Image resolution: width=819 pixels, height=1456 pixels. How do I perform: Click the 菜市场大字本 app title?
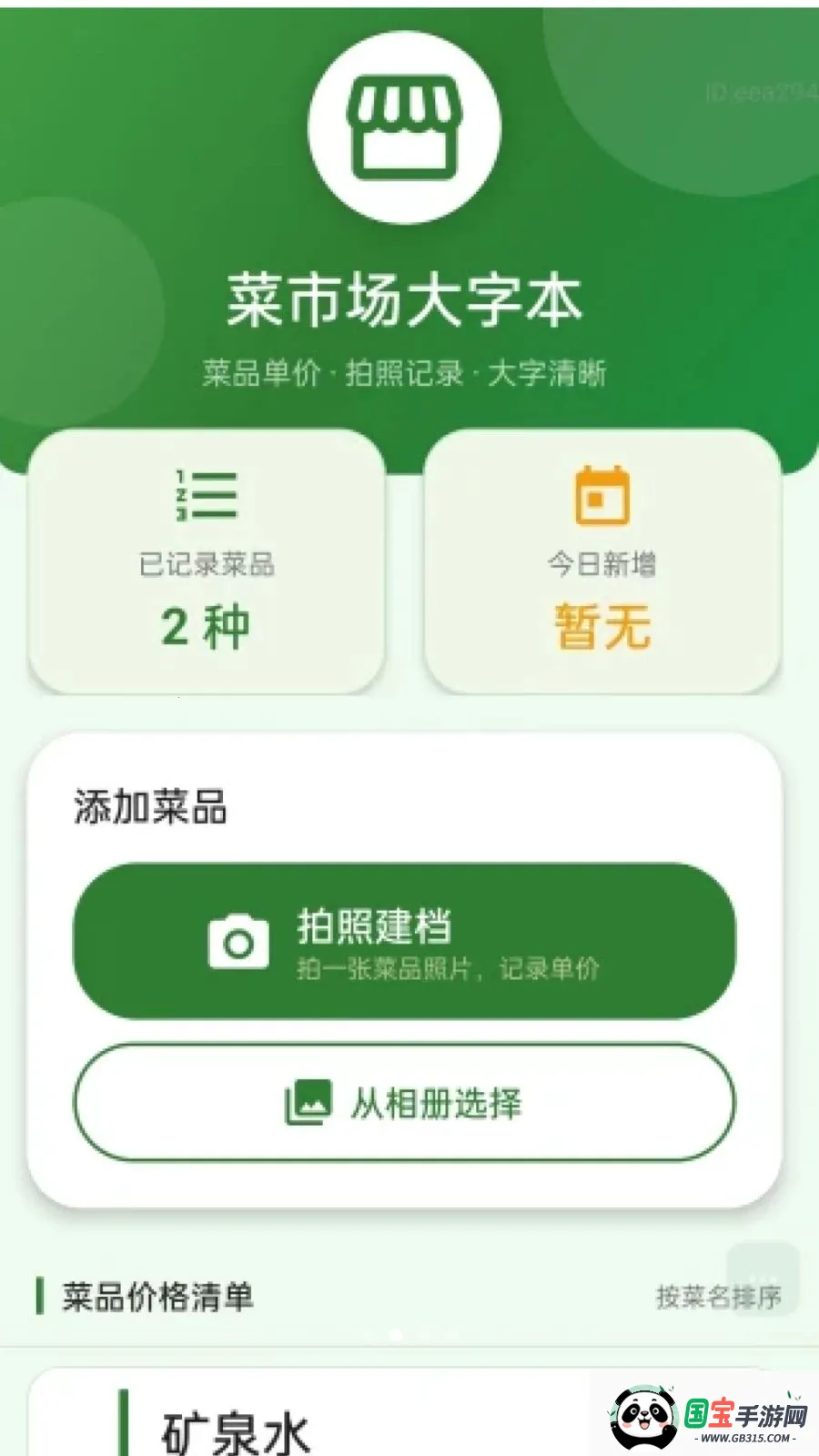tap(403, 300)
